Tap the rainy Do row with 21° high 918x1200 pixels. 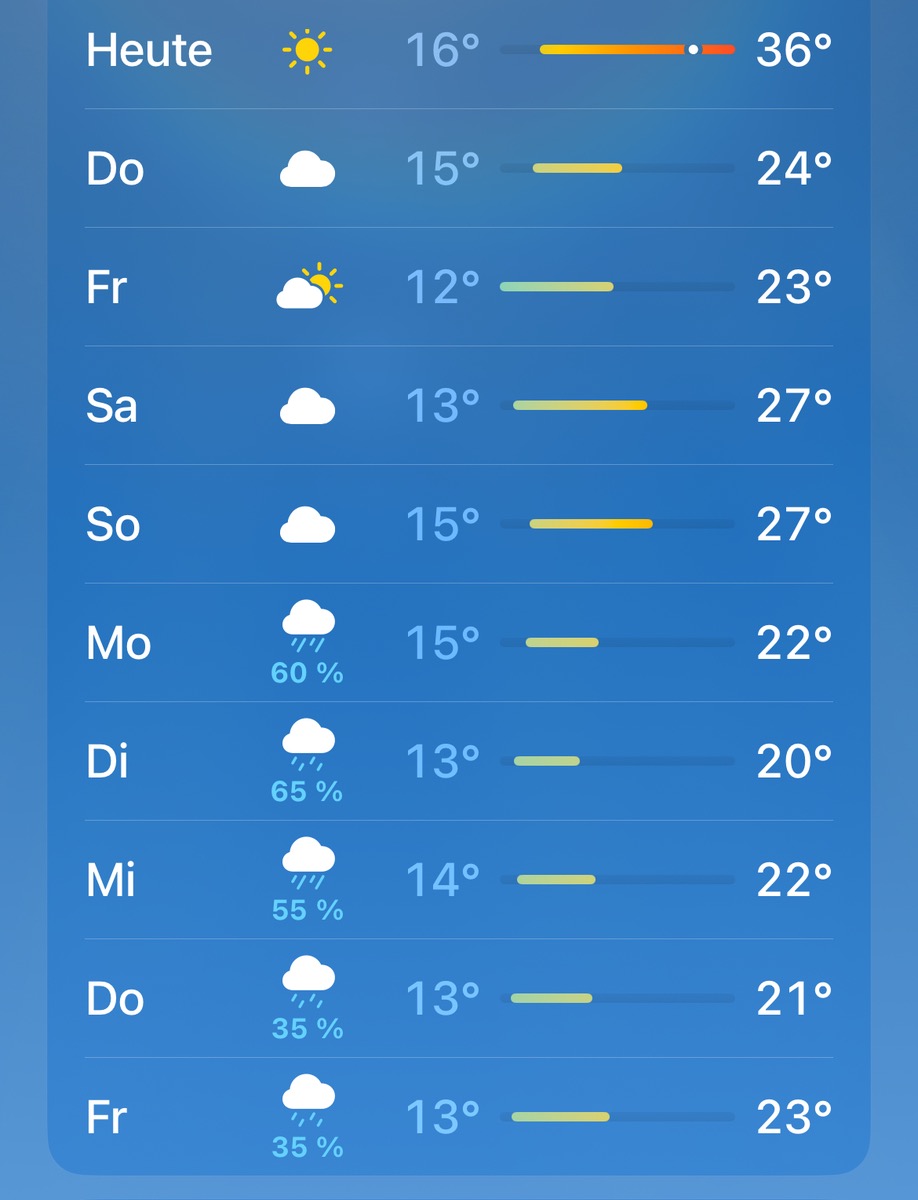(459, 999)
